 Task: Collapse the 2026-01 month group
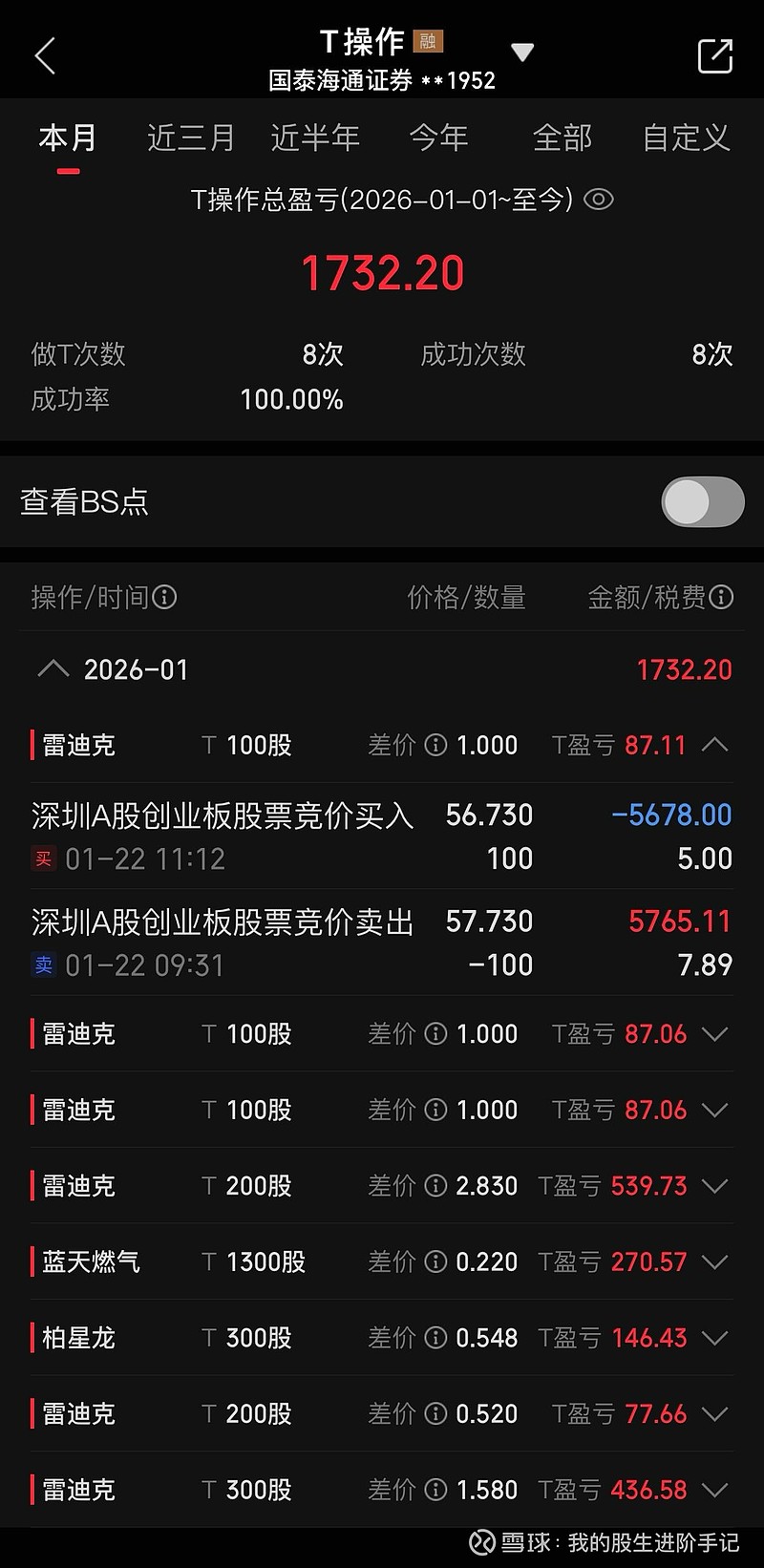(x=53, y=668)
